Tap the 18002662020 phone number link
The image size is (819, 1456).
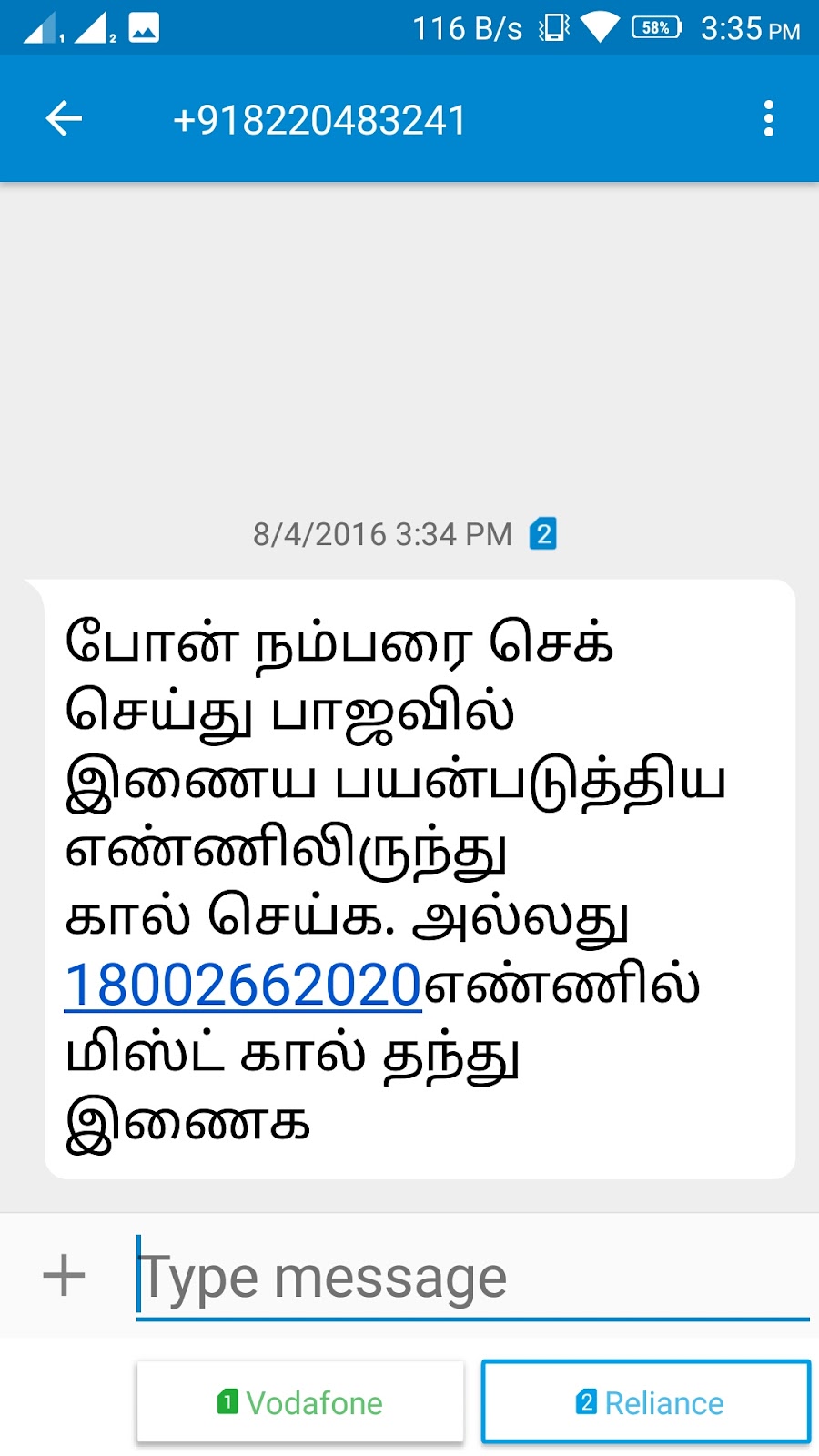click(243, 986)
